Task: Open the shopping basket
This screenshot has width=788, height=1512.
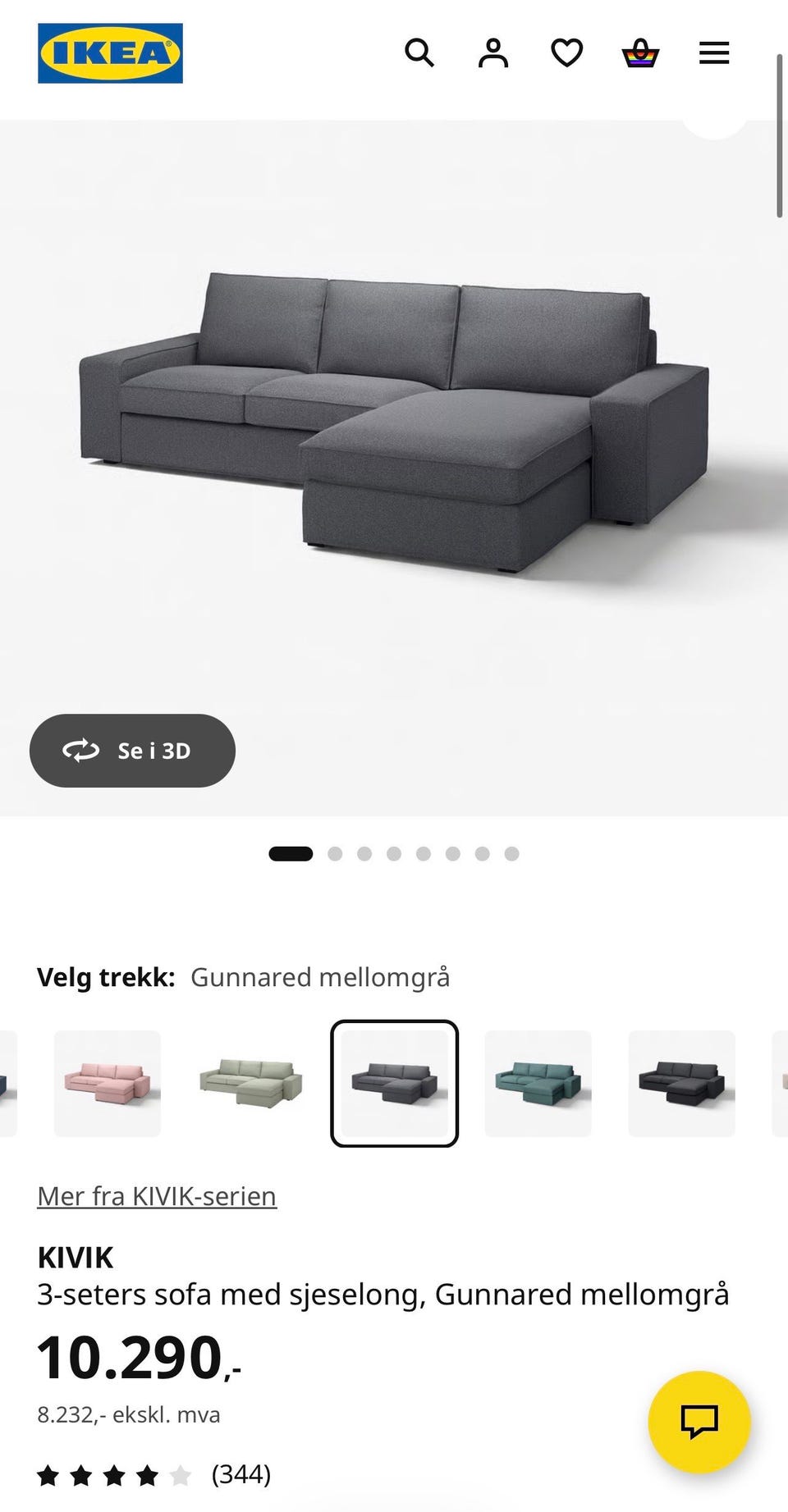Action: tap(640, 53)
